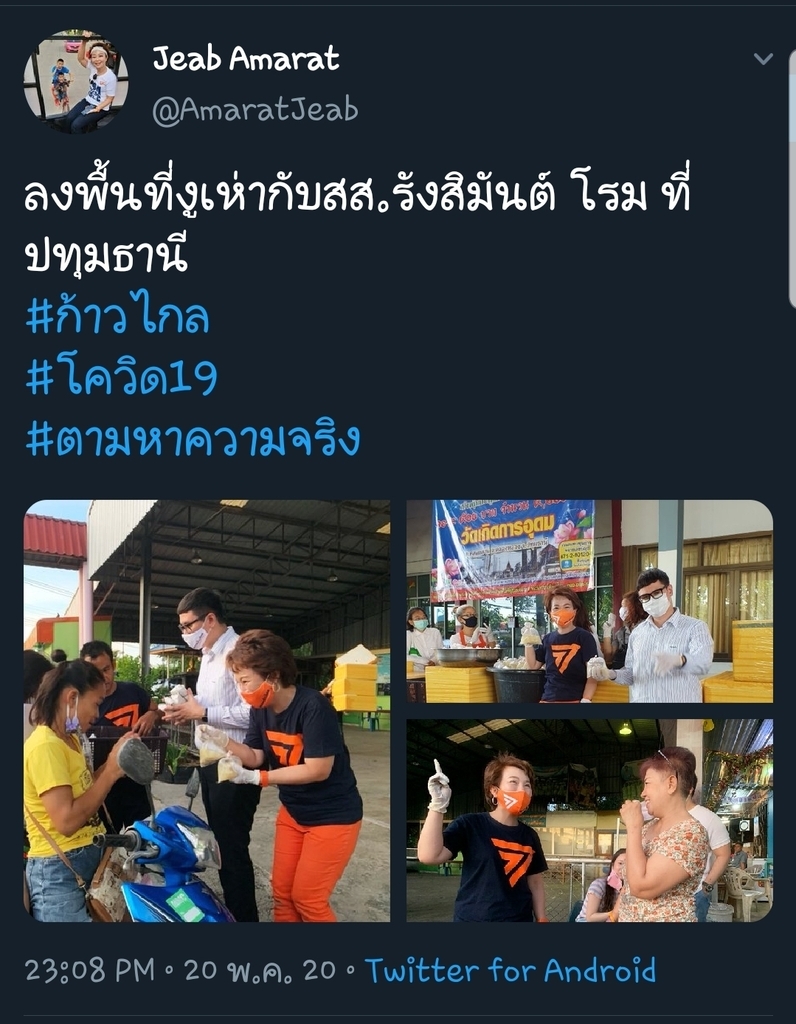Expand the tweet options chevron
The image size is (796, 1024).
(x=763, y=59)
